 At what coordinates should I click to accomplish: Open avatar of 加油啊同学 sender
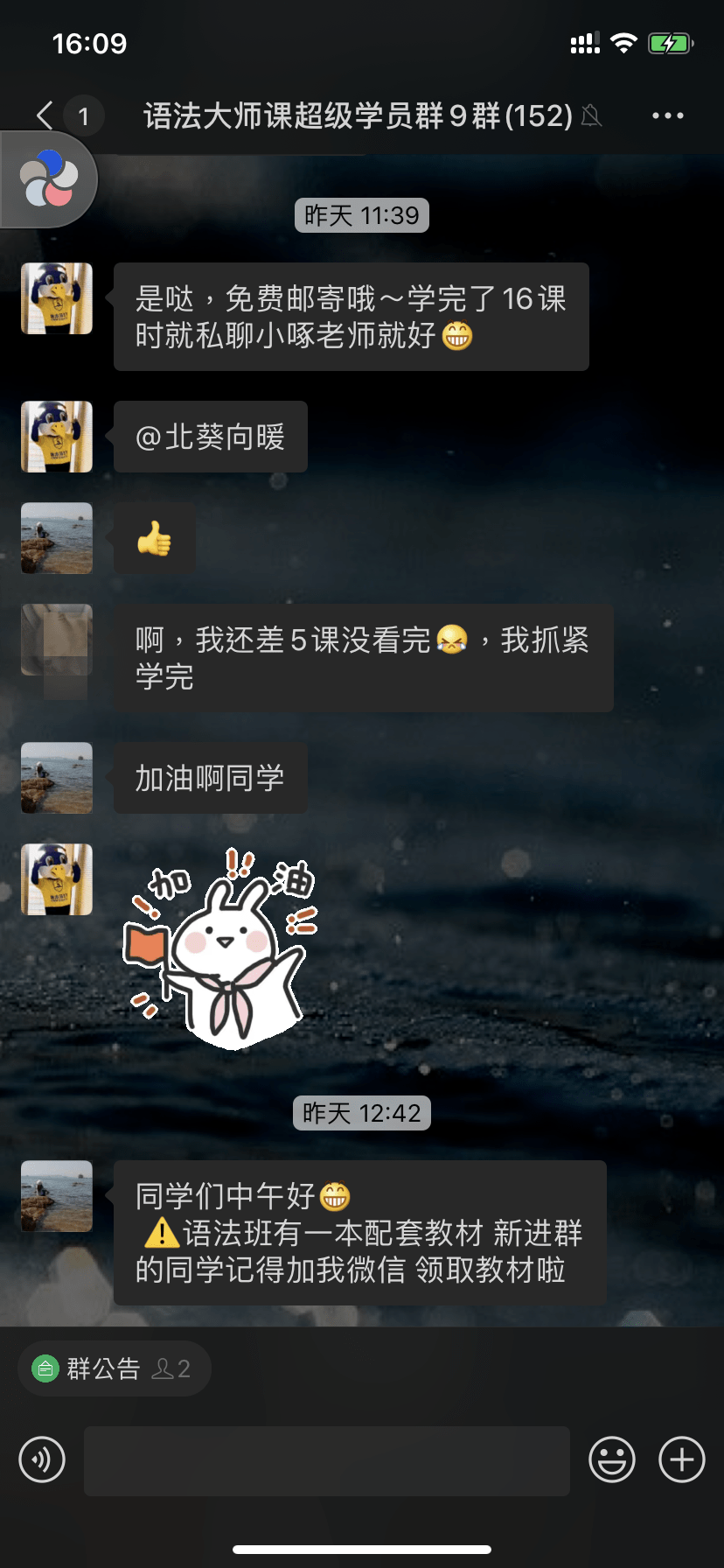[x=57, y=778]
